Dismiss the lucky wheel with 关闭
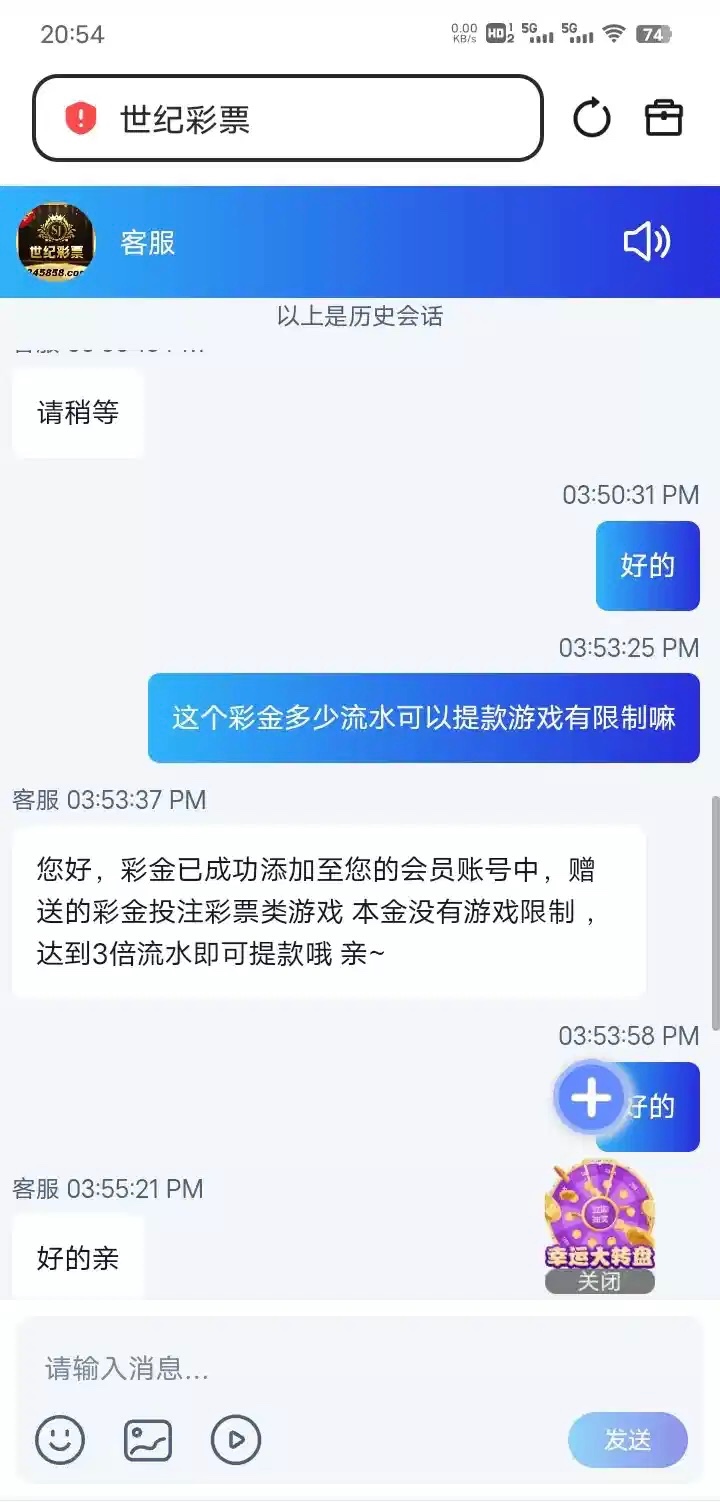 click(599, 1281)
